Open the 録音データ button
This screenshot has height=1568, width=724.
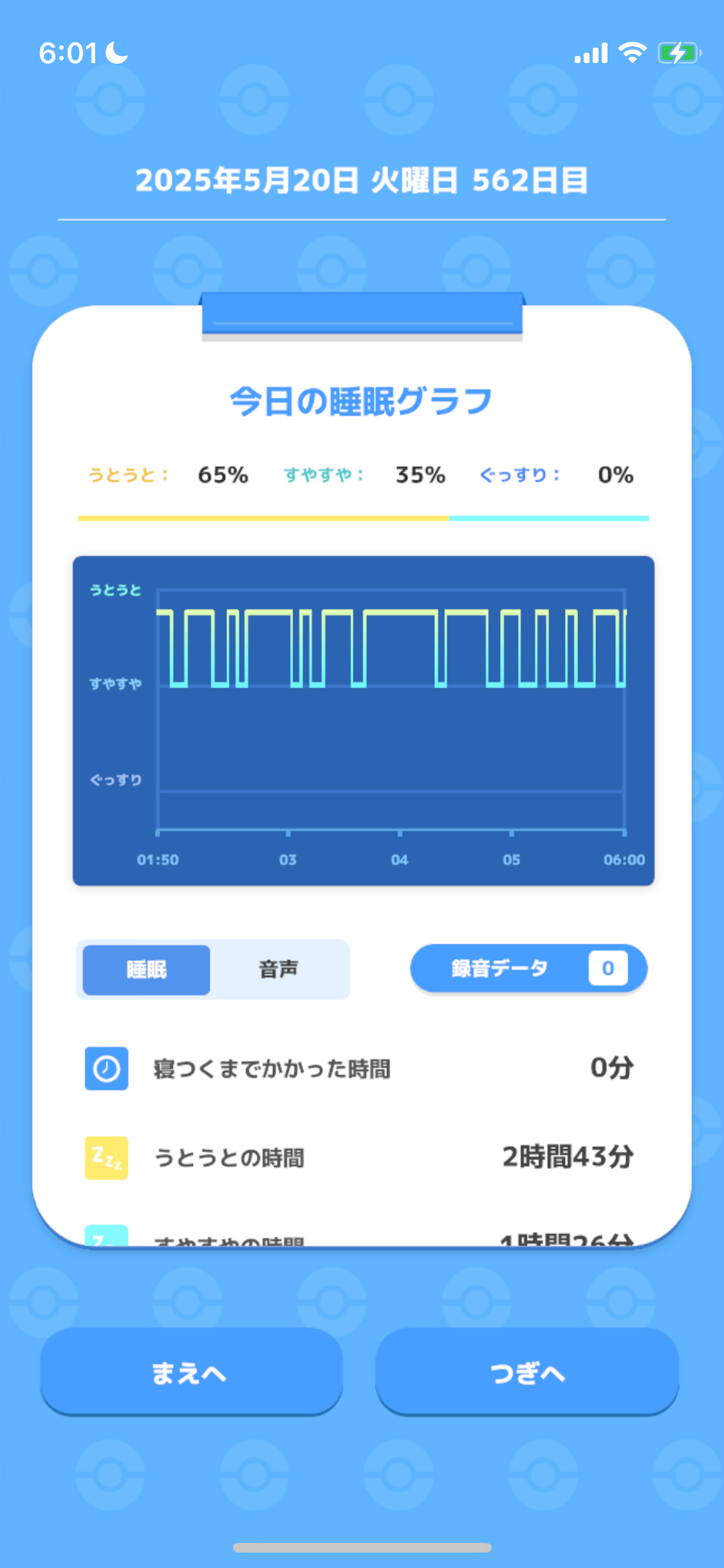(x=528, y=968)
